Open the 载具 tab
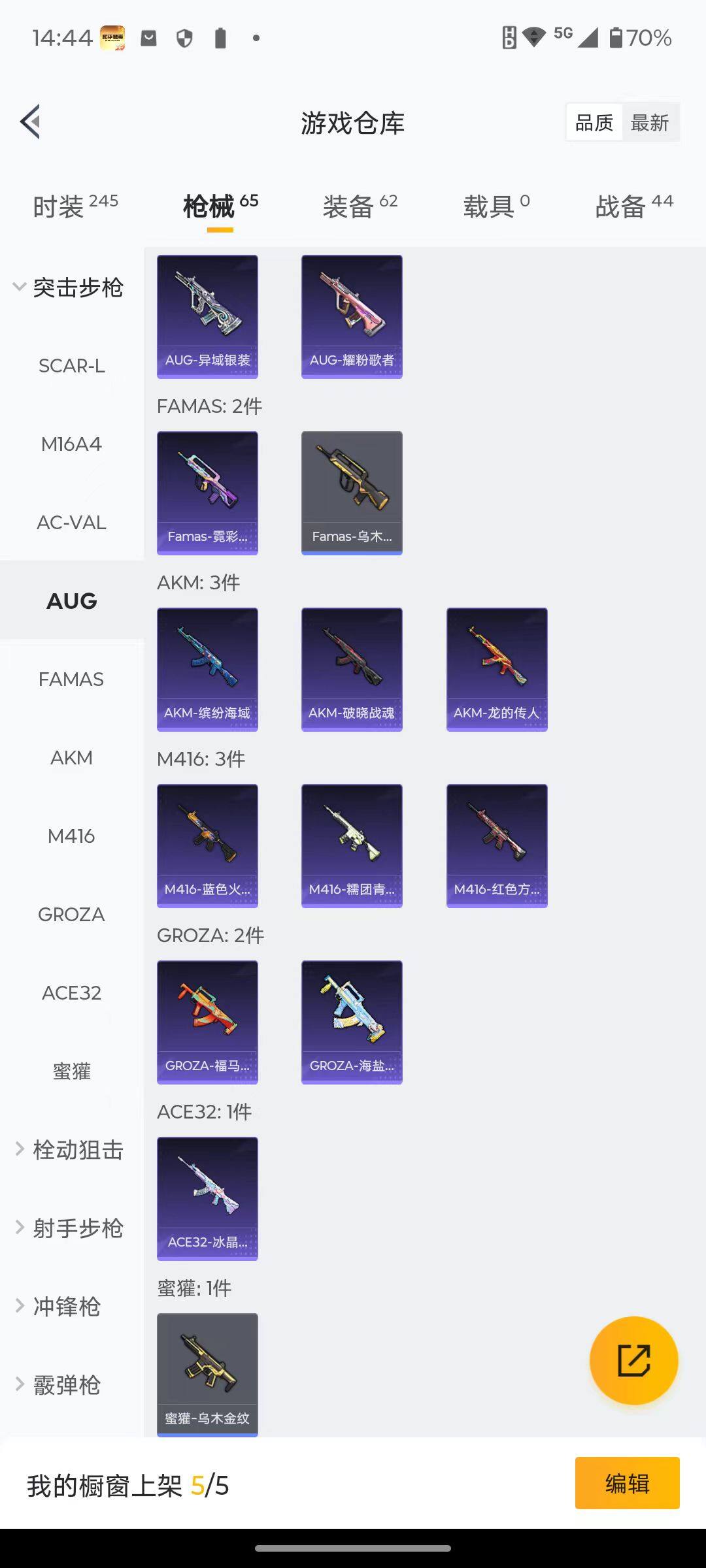 496,206
